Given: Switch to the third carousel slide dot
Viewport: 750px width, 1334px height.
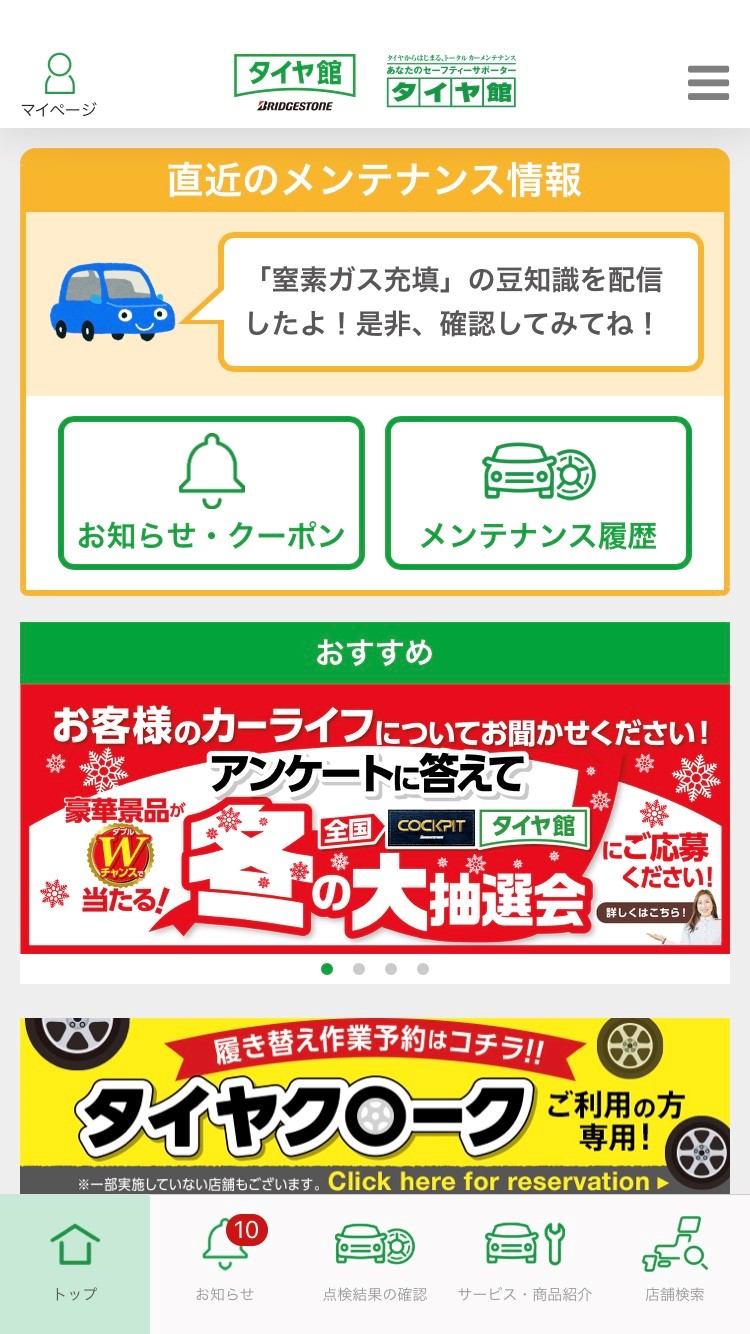Looking at the screenshot, I should coord(391,970).
